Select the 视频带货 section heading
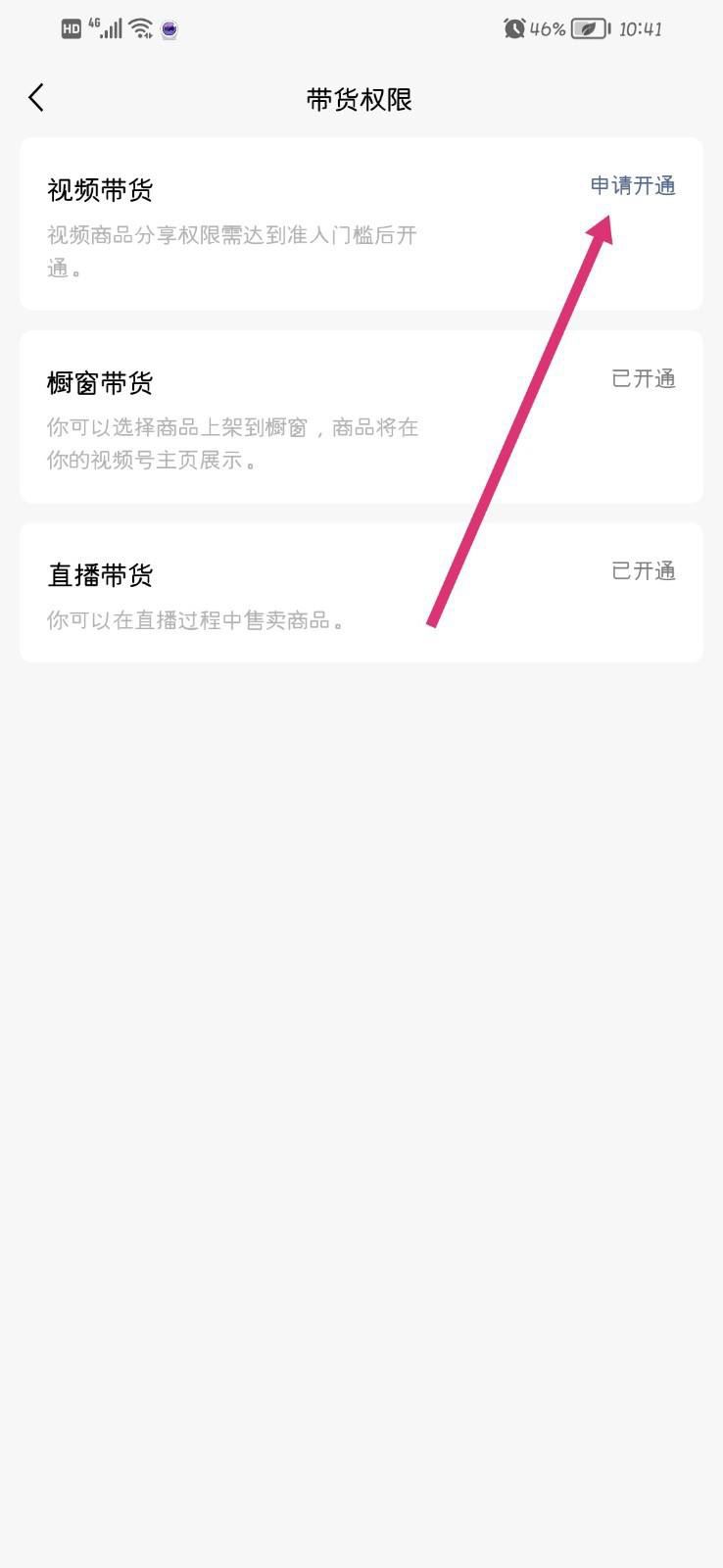Viewport: 723px width, 1568px height. 99,189
